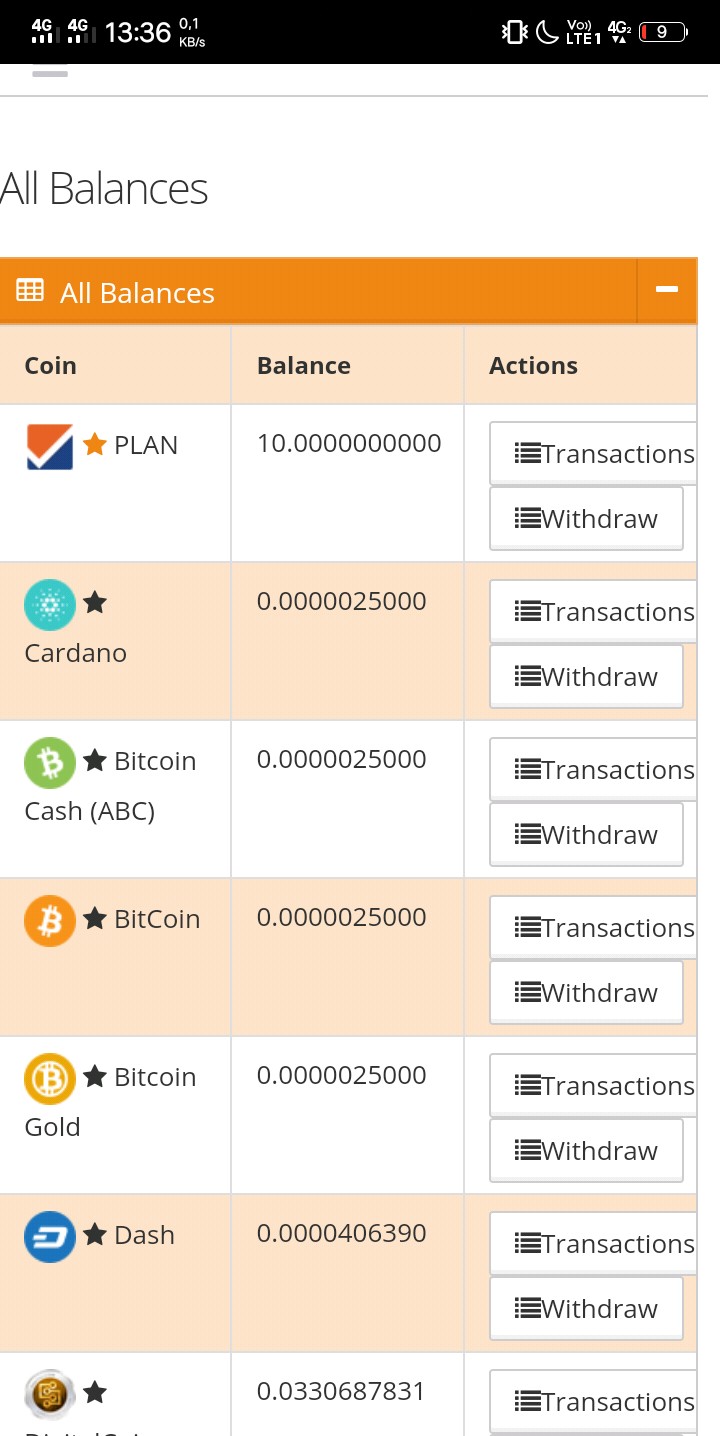Check Dash transactions

(x=593, y=1244)
